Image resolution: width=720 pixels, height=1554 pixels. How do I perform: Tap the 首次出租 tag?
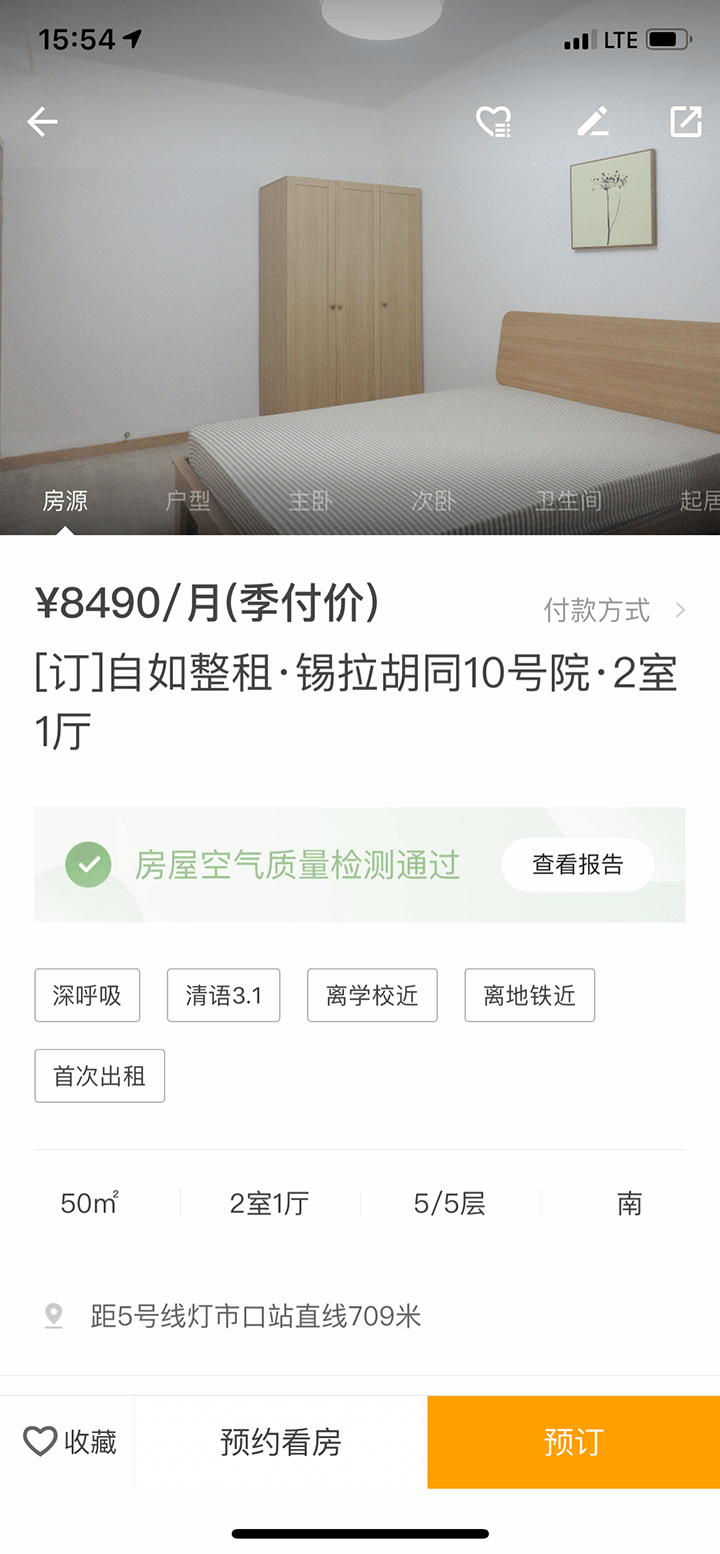tap(99, 1076)
